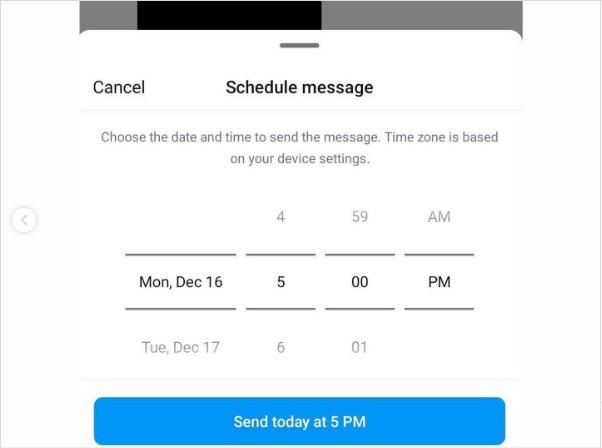Choose hour 6 in the time picker
This screenshot has height=448, width=602.
280,348
